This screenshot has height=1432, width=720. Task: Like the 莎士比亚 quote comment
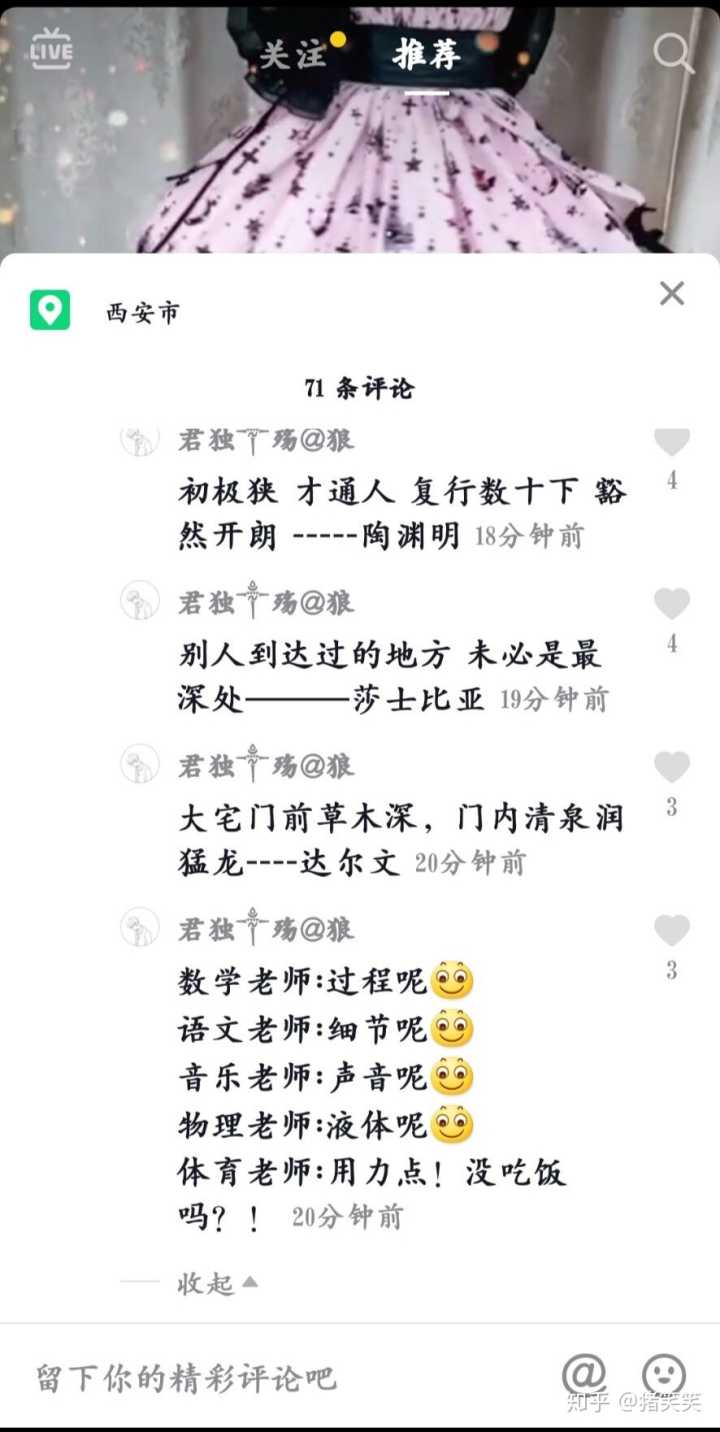coord(672,604)
